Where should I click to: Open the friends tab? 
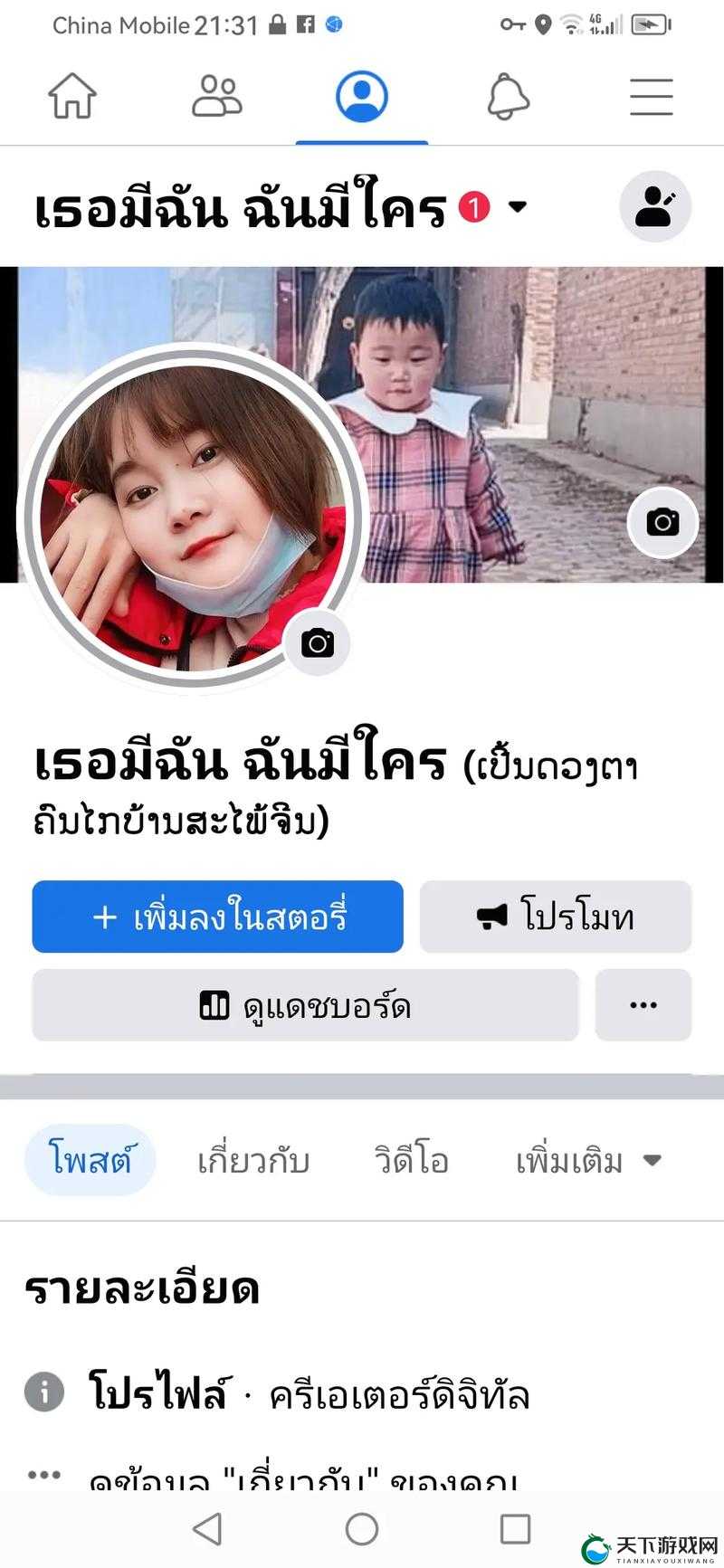217,96
